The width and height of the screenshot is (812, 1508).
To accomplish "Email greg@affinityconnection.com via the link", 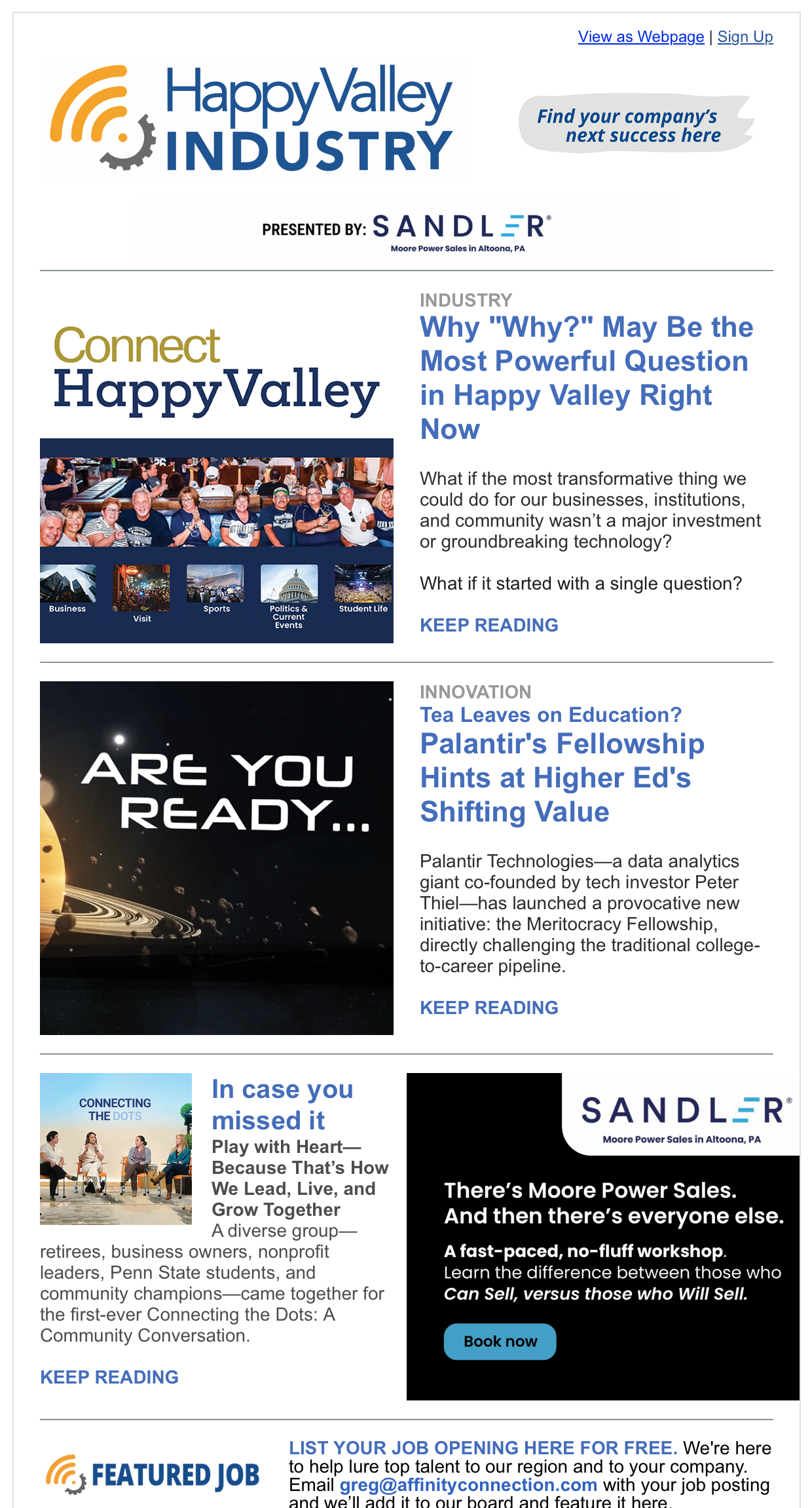I will tap(468, 1485).
